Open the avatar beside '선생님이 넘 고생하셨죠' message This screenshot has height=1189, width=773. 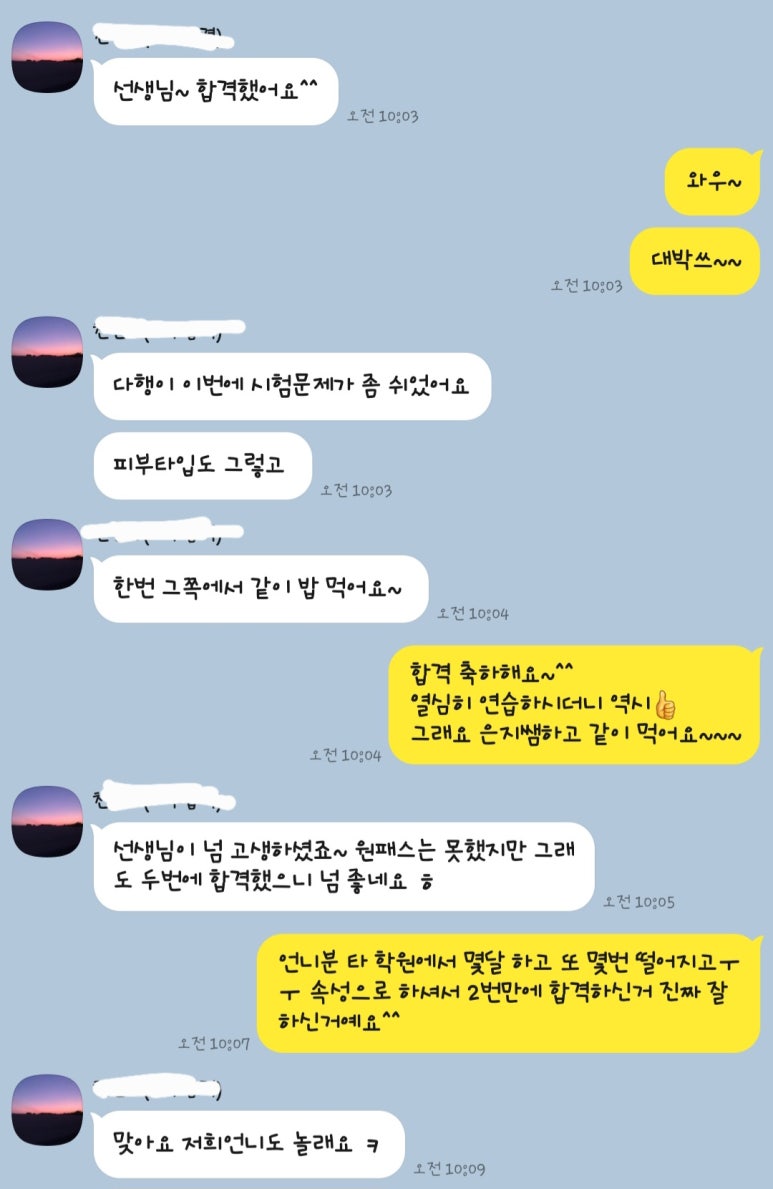tap(46, 821)
